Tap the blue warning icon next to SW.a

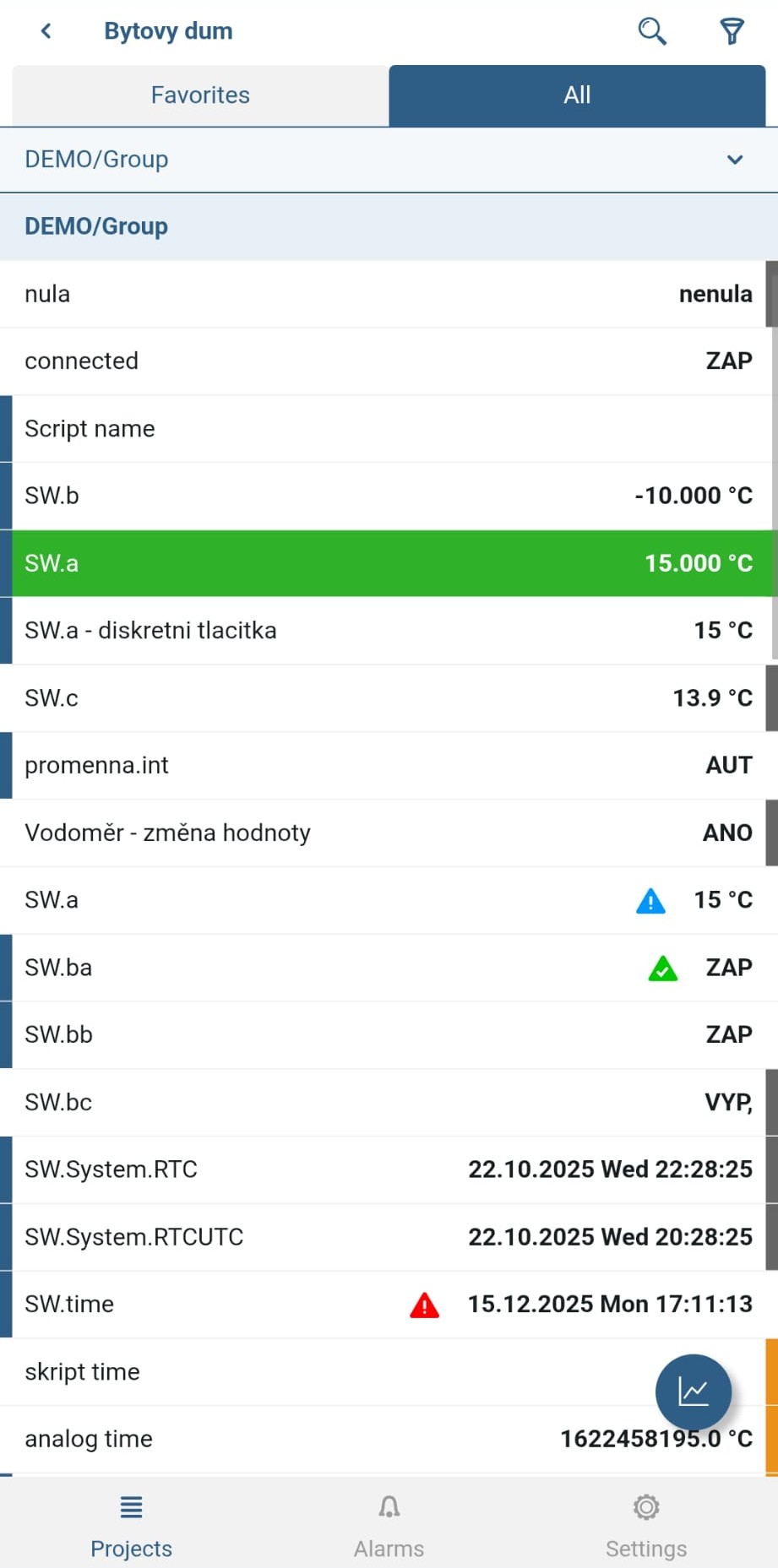point(650,900)
